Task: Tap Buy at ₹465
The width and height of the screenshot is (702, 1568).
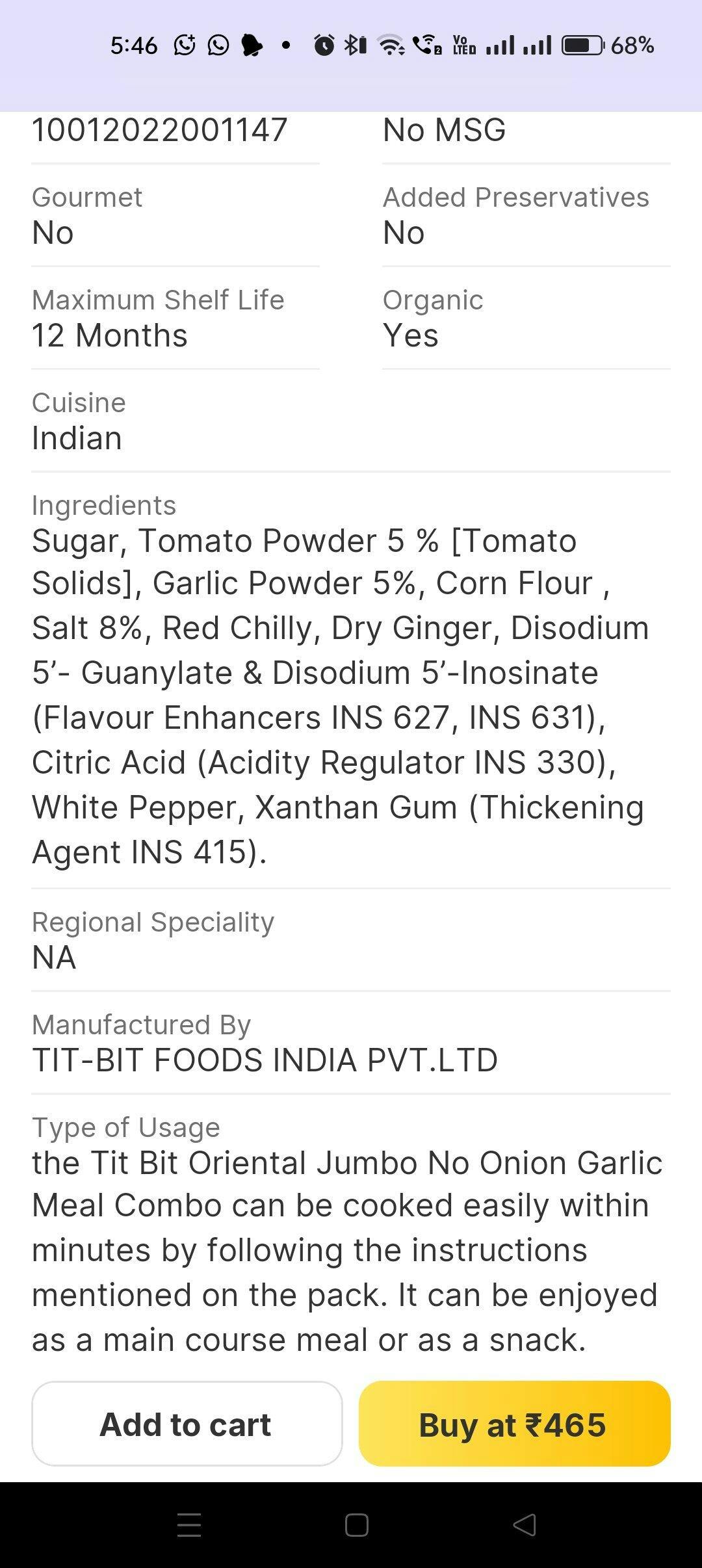Action: pyautogui.click(x=514, y=1424)
